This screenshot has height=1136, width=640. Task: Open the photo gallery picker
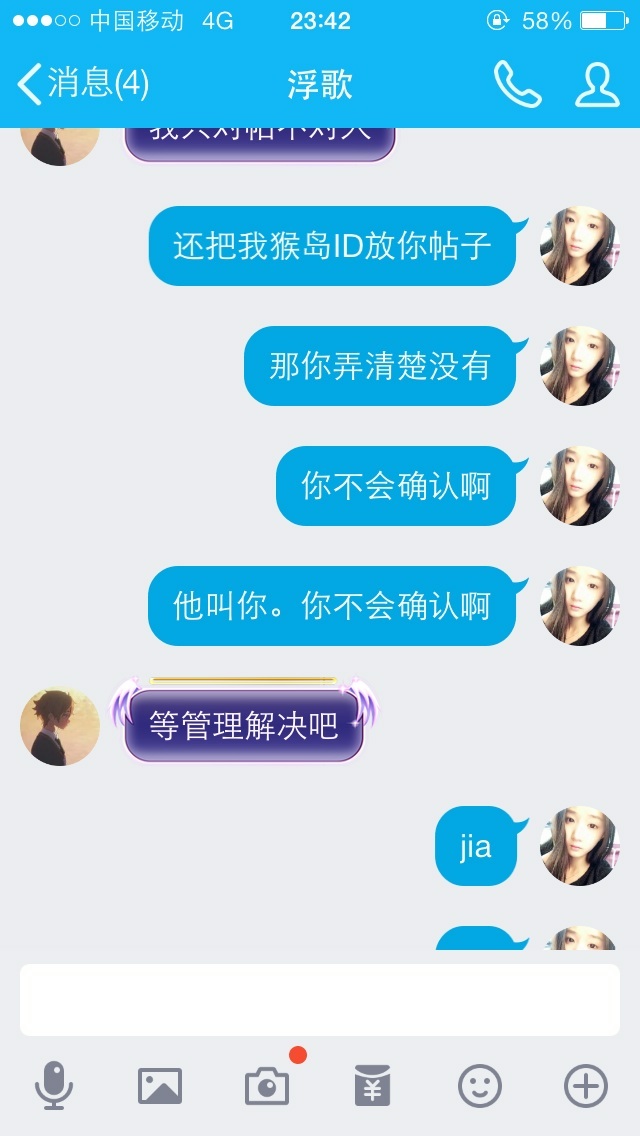[159, 1086]
